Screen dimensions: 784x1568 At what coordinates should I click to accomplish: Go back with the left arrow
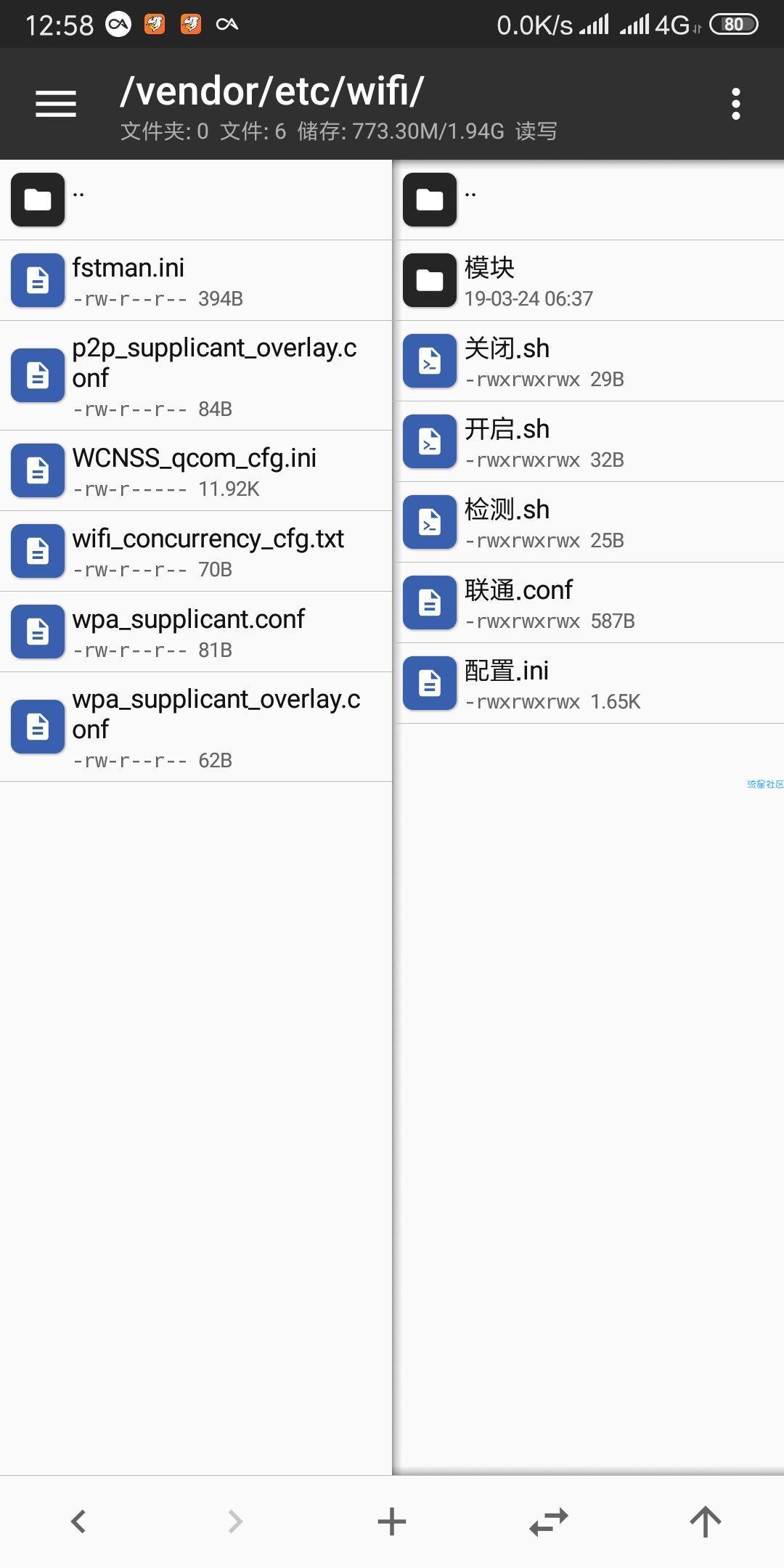pos(78,1522)
